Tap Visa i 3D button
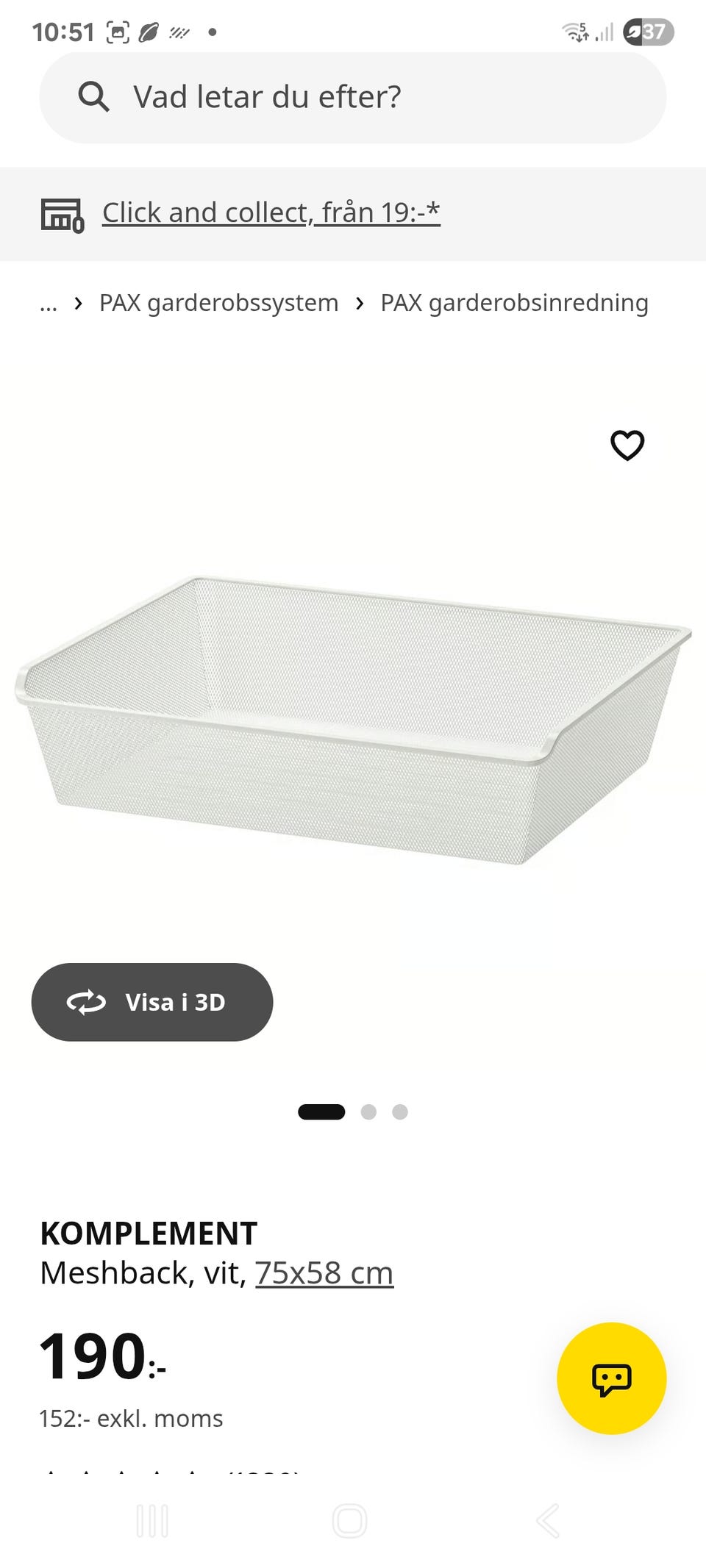 pyautogui.click(x=152, y=1002)
